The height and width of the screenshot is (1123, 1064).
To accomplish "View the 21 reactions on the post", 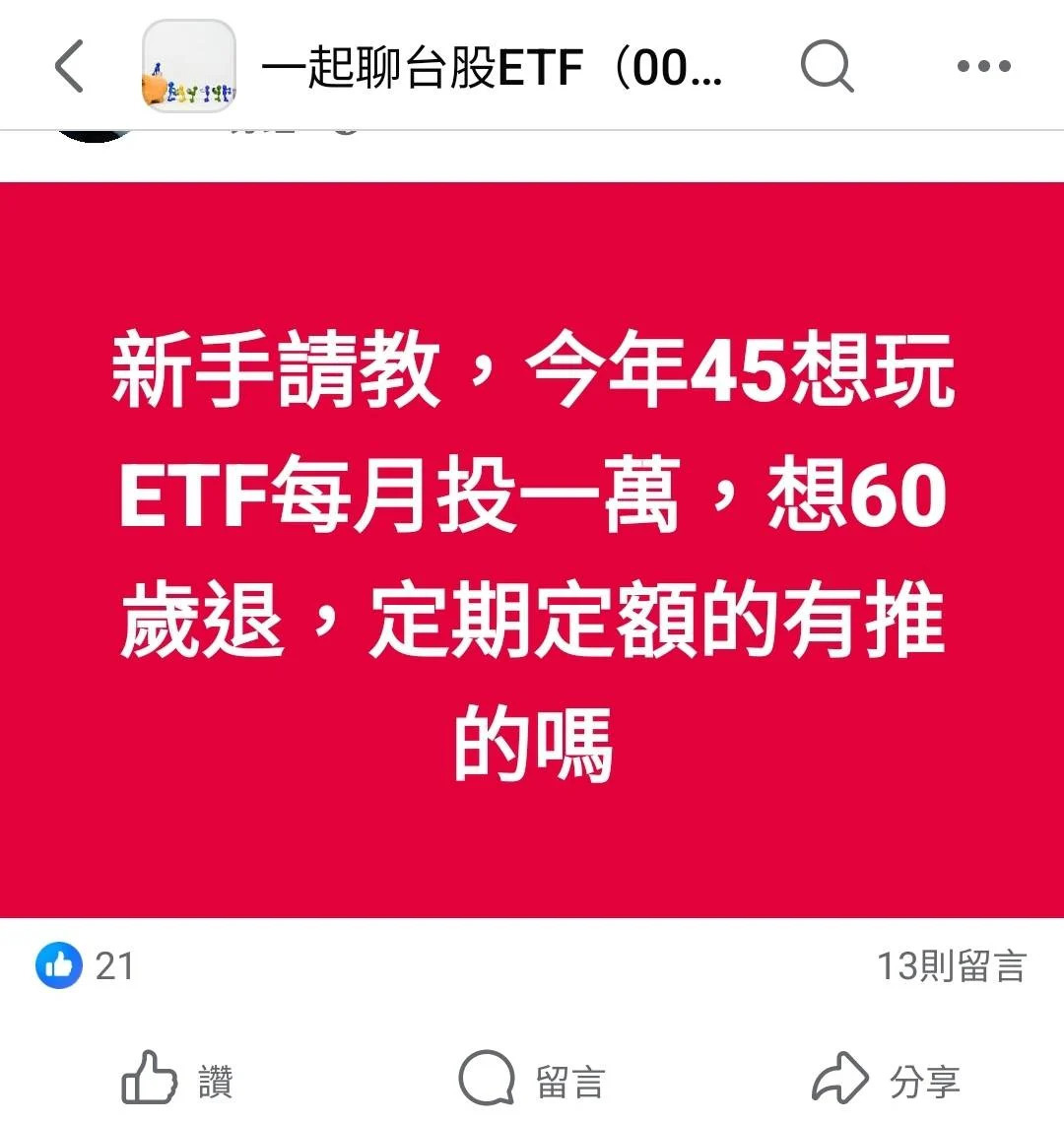I will coord(86,965).
